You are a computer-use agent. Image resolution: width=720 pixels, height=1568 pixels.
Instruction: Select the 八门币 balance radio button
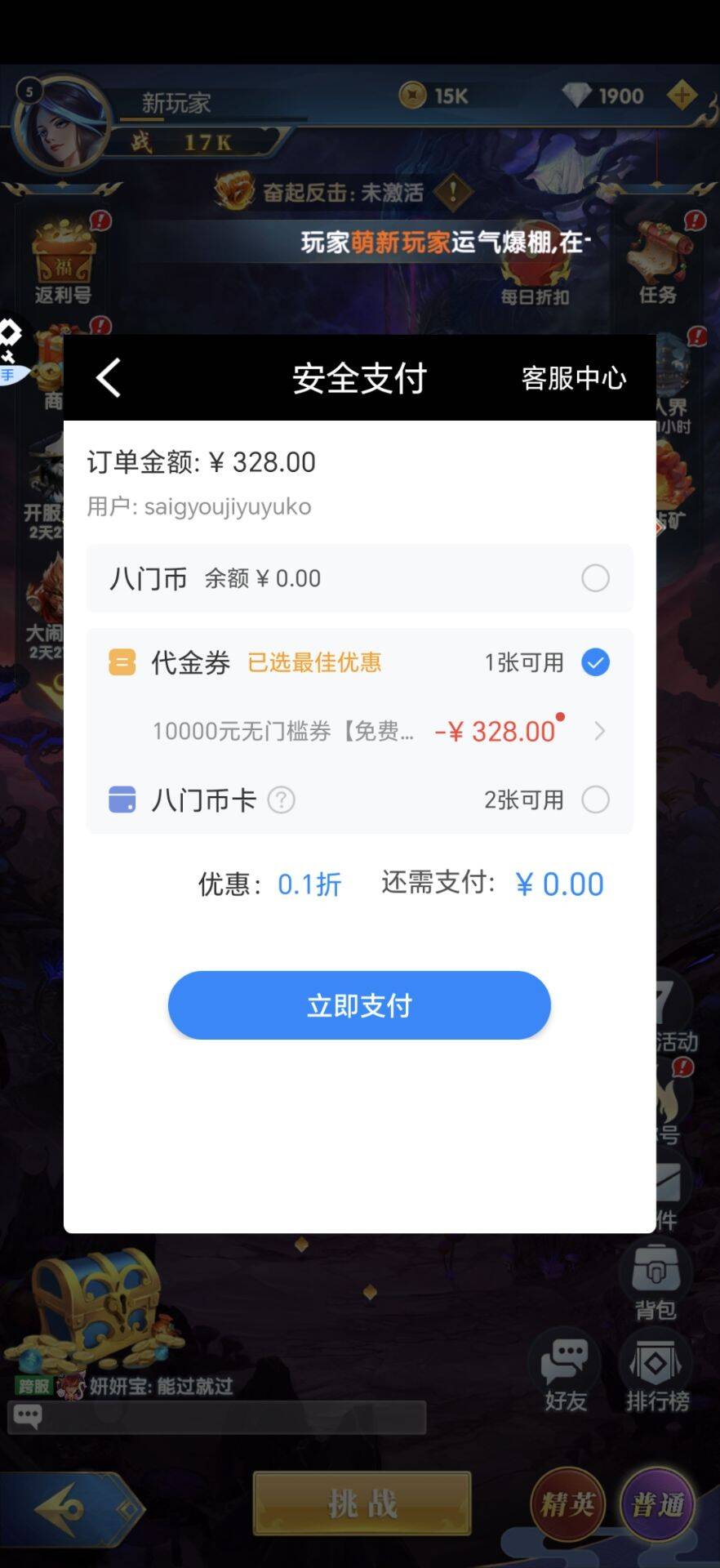pos(595,578)
